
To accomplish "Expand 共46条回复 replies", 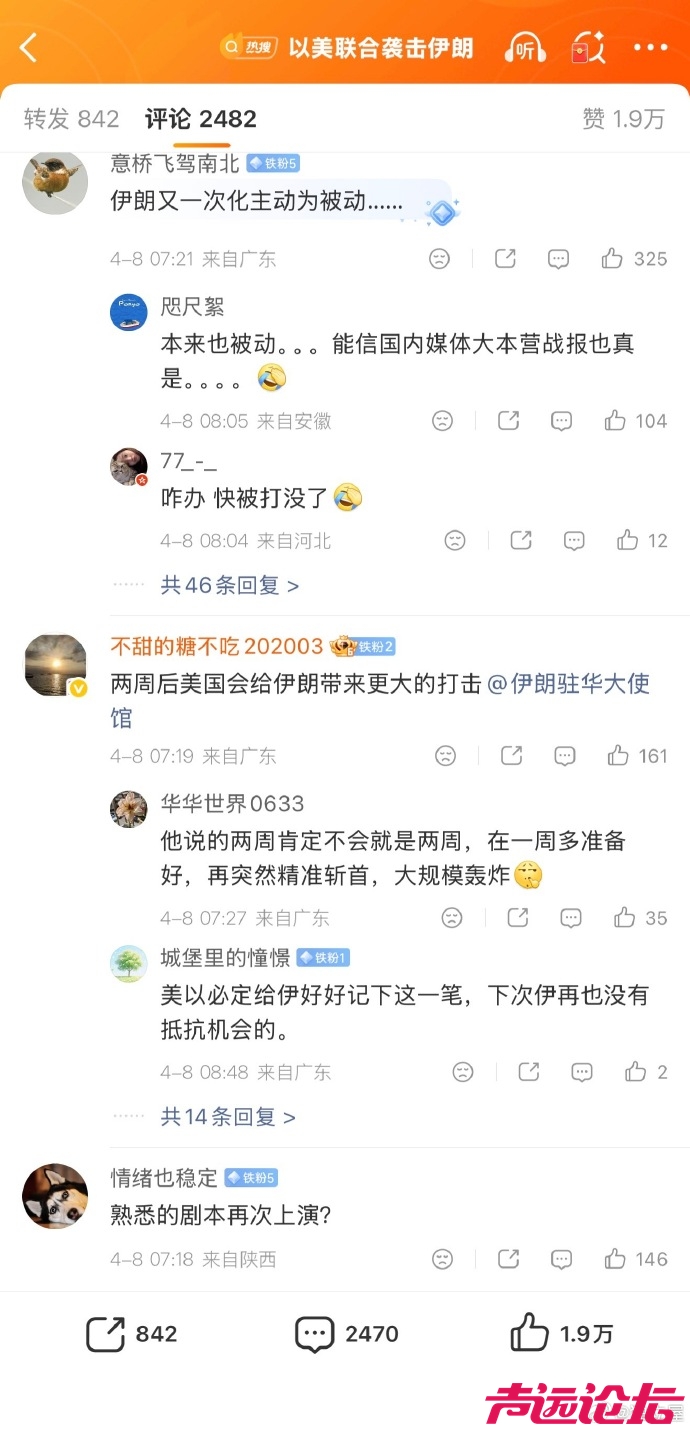I will pyautogui.click(x=230, y=585).
